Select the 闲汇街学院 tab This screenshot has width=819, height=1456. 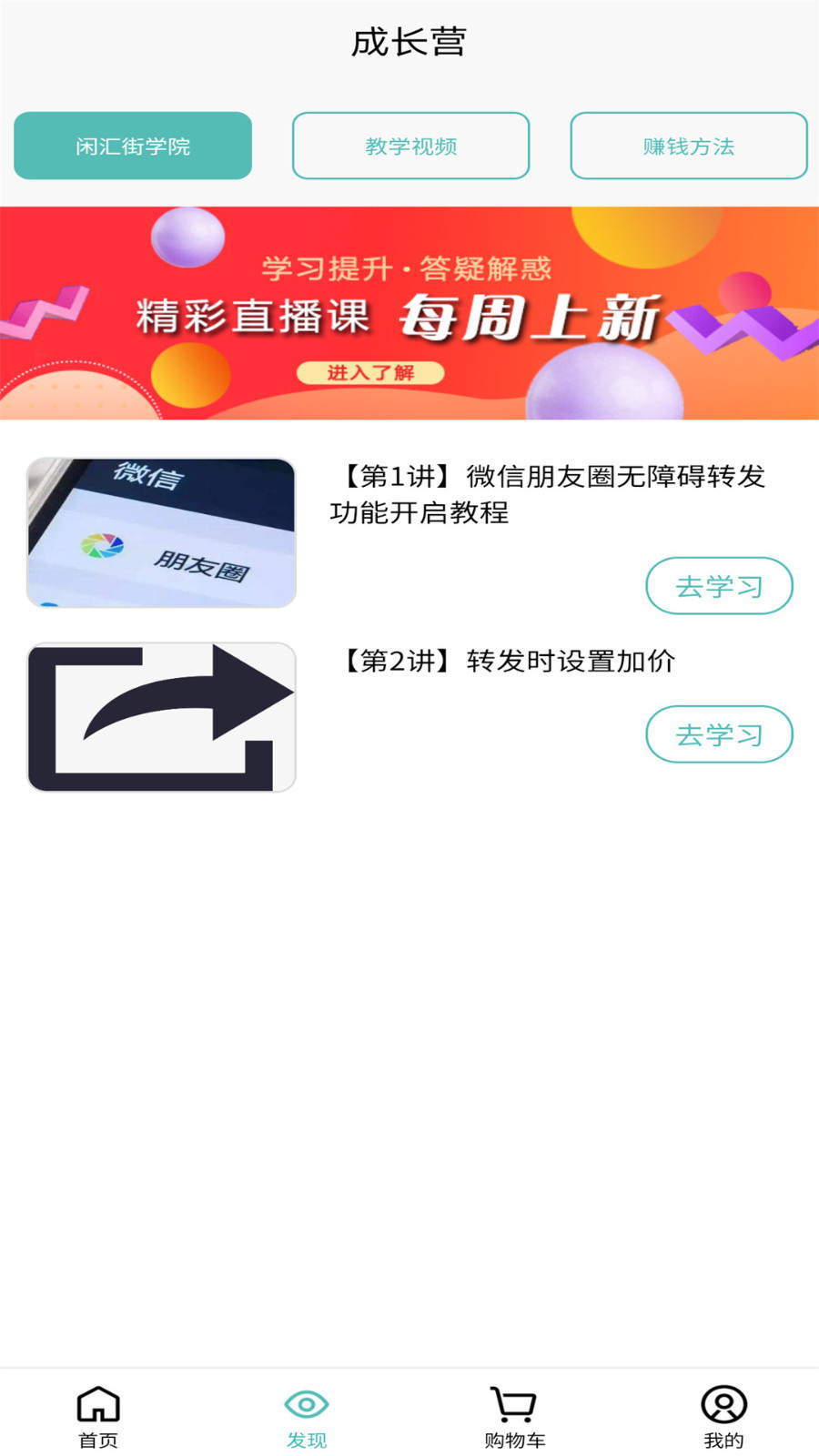click(x=133, y=146)
